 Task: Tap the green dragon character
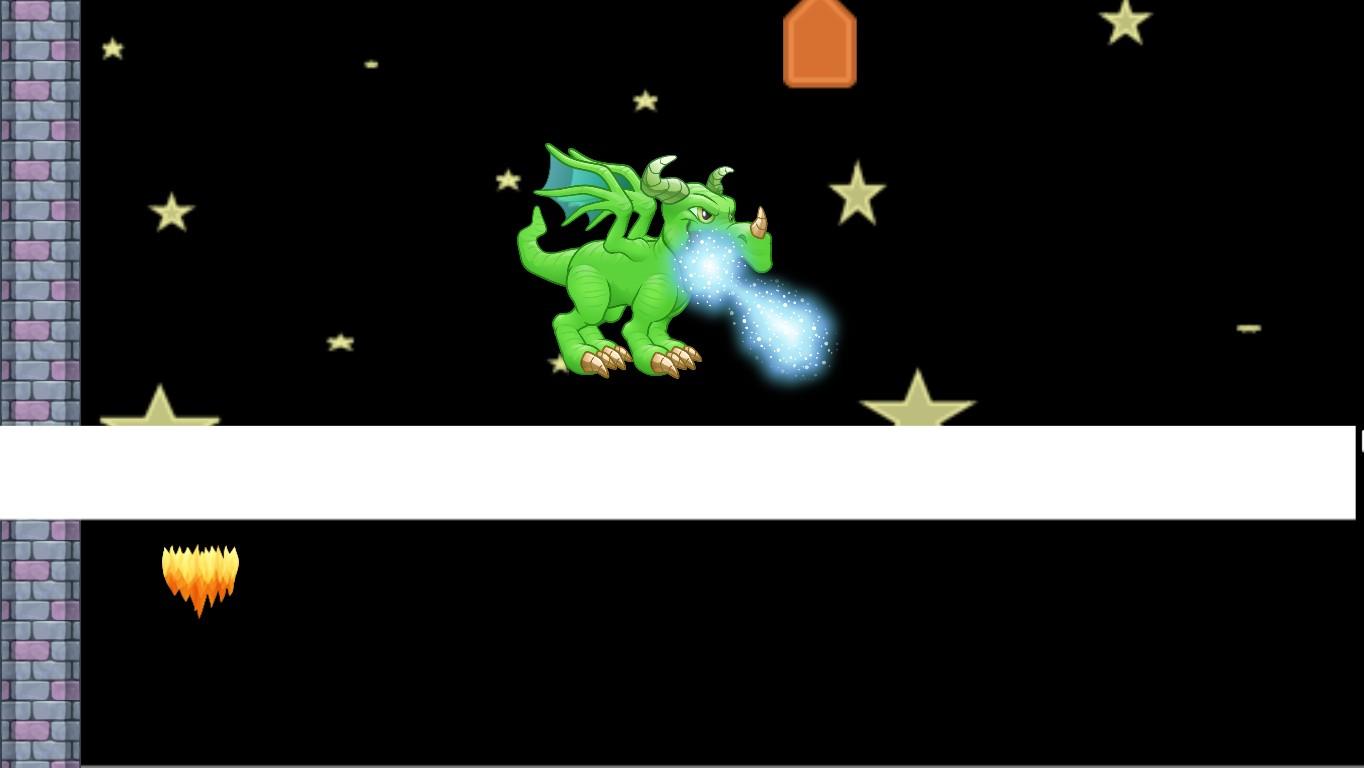pyautogui.click(x=620, y=270)
